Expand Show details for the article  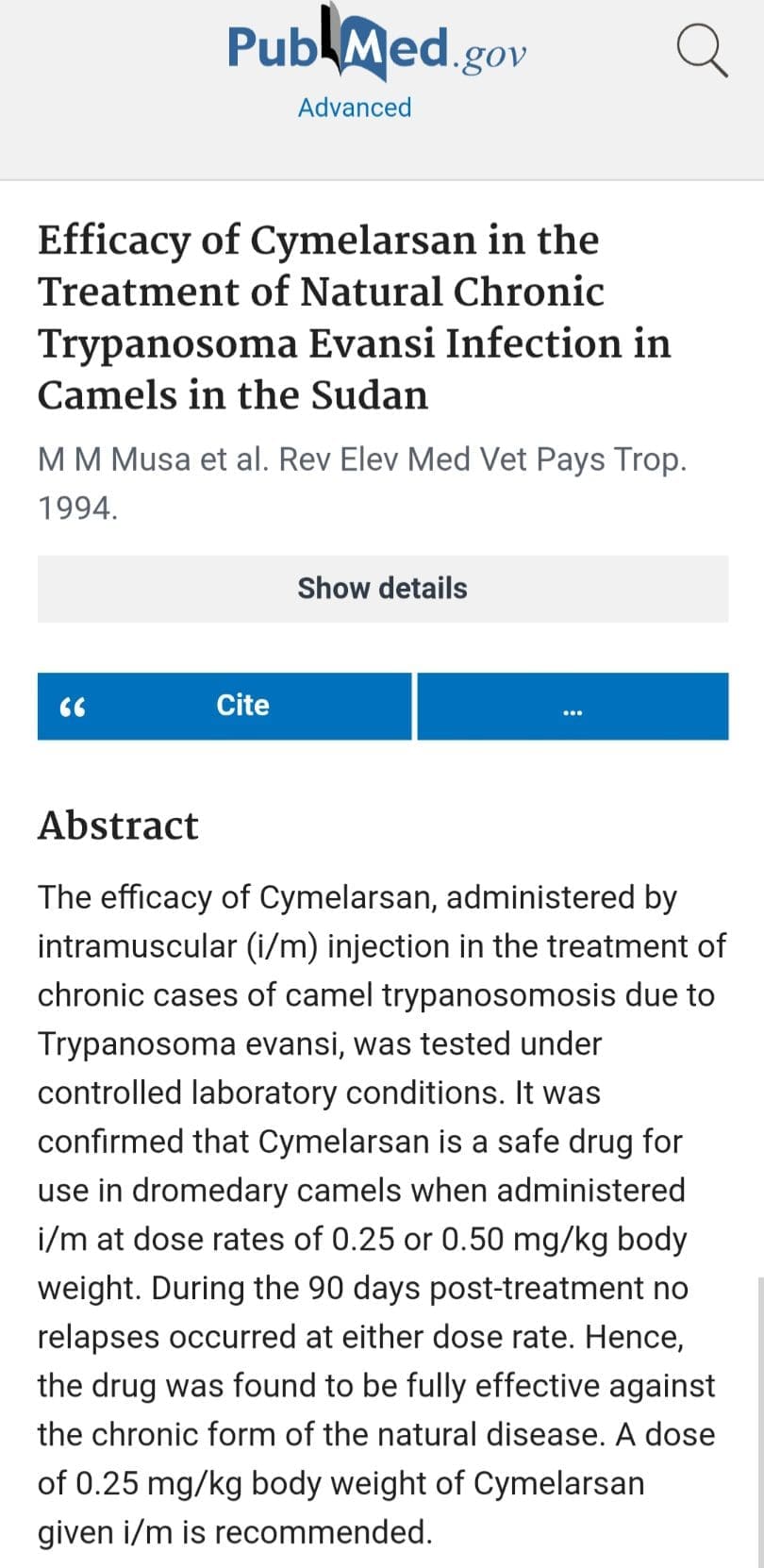pos(383,588)
